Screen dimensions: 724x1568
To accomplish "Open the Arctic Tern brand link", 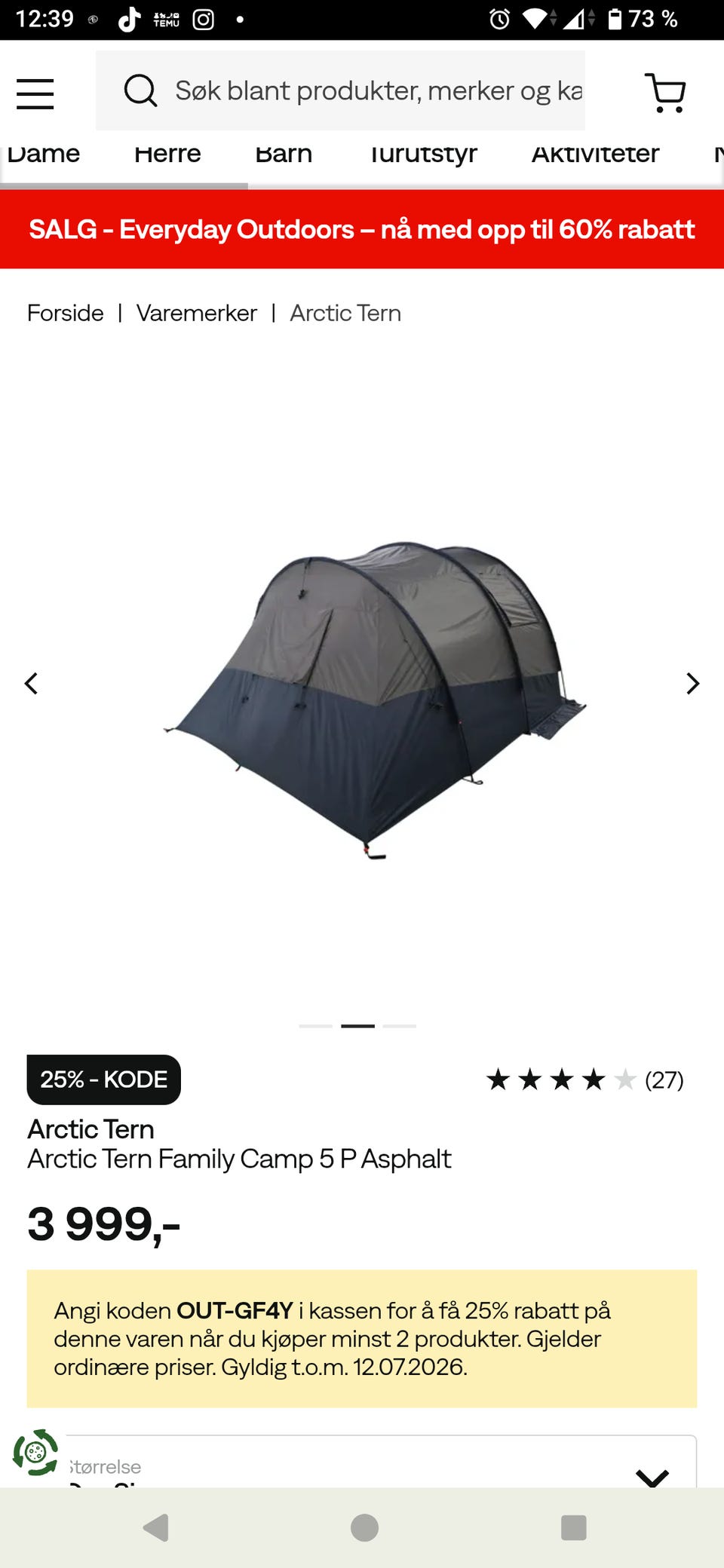I will coord(90,1129).
